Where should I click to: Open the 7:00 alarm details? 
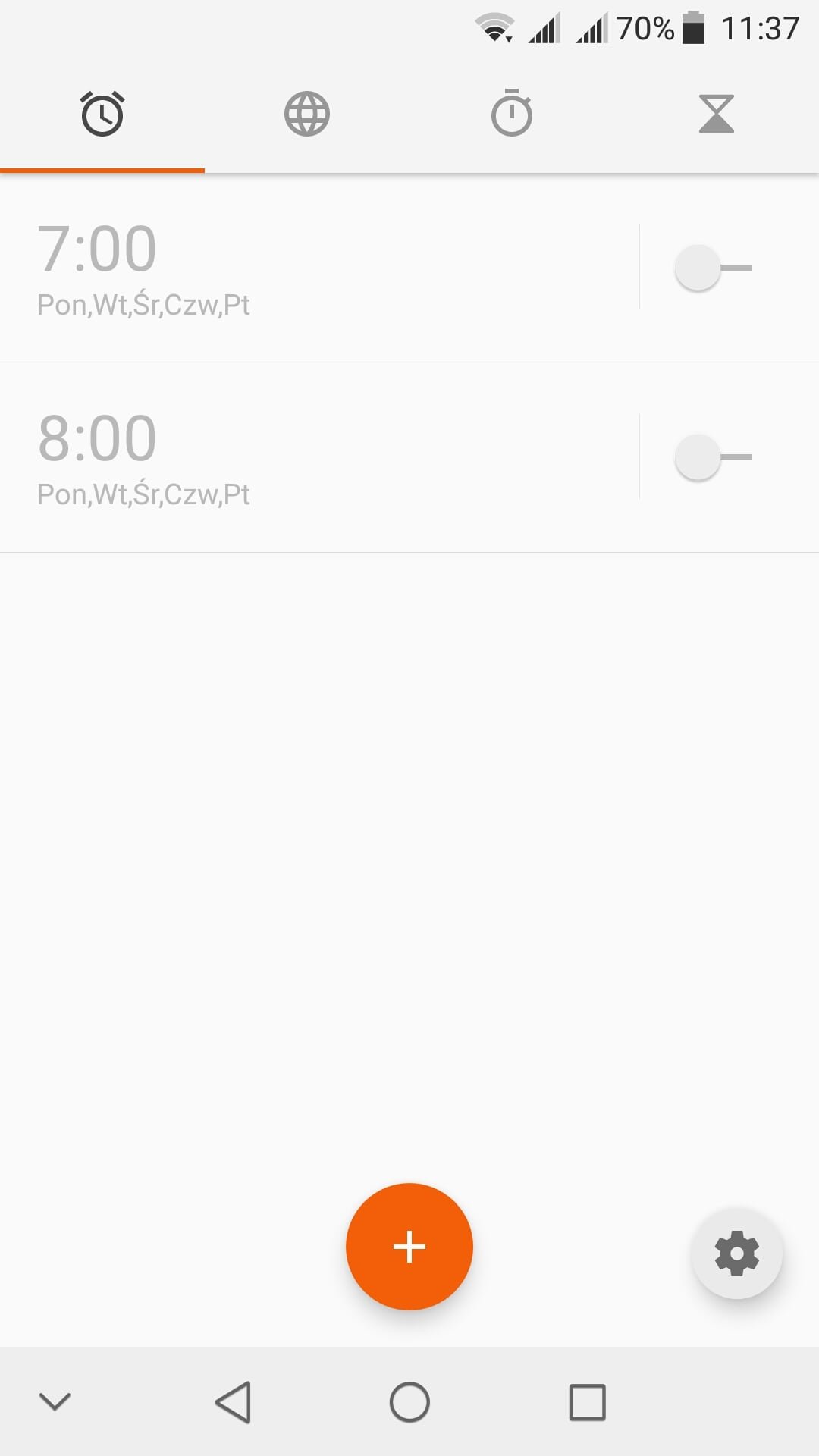[x=318, y=268]
